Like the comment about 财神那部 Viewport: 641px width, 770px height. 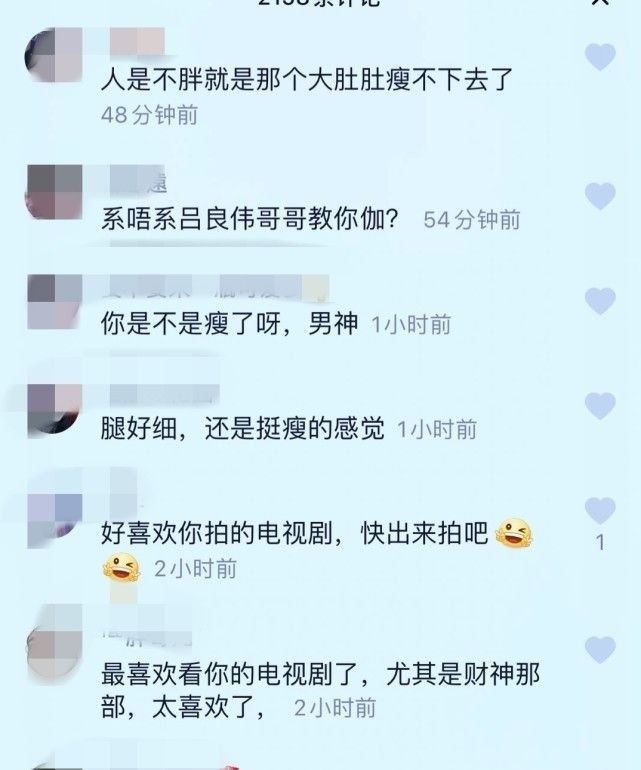click(x=600, y=650)
